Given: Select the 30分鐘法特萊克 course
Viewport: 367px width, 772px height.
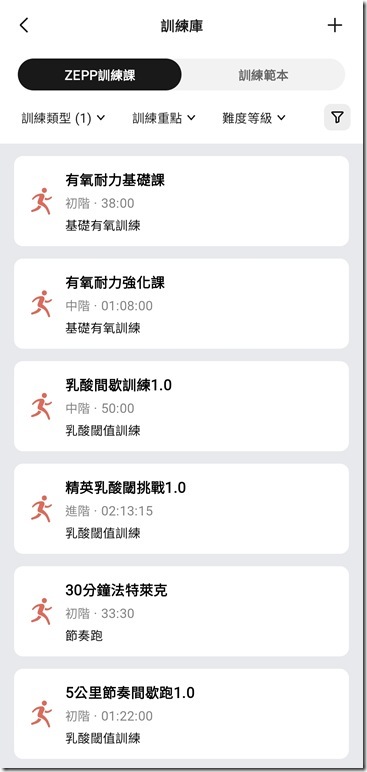Looking at the screenshot, I should (x=181, y=611).
